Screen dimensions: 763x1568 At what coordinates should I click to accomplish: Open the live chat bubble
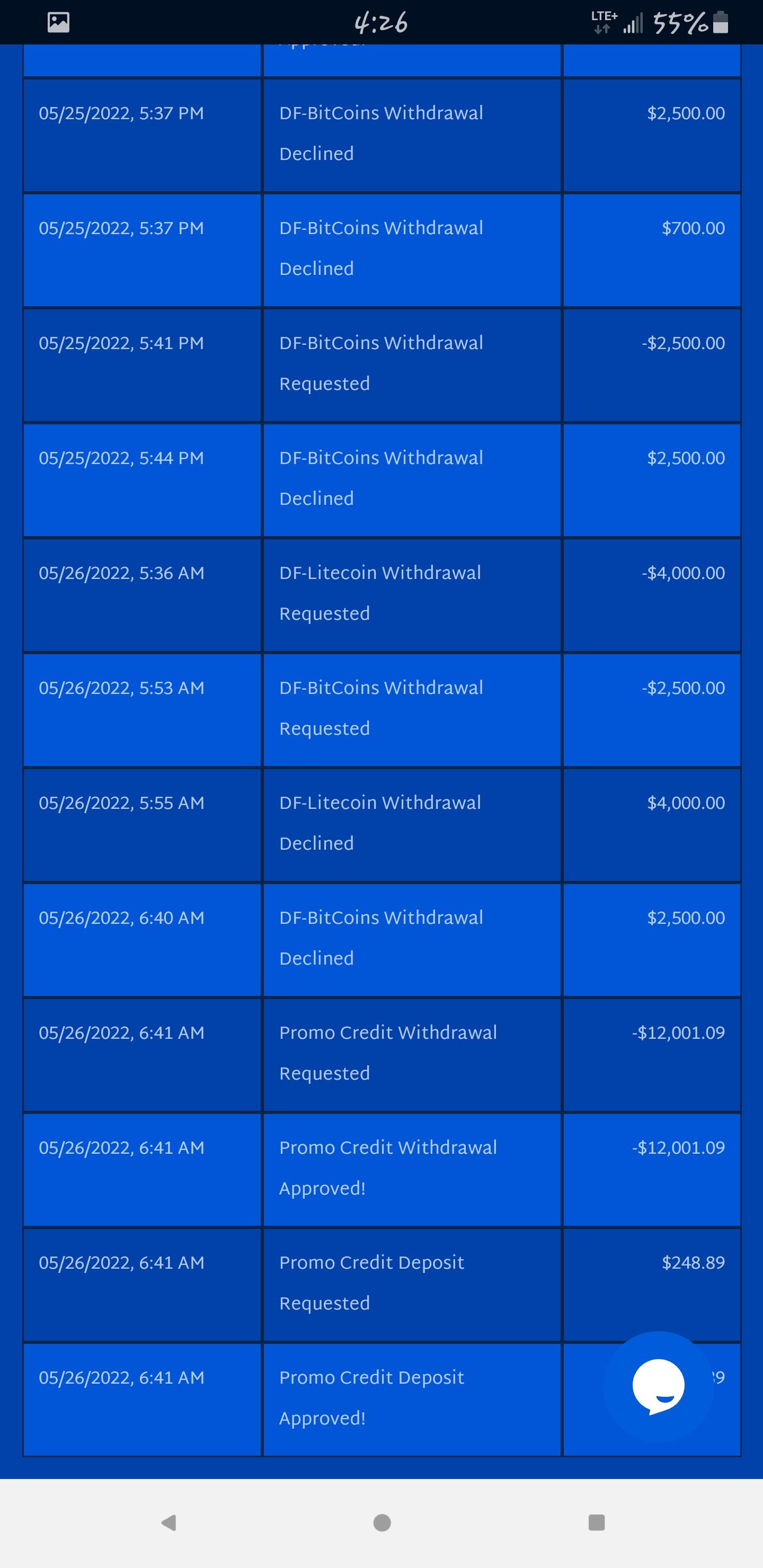click(658, 1386)
